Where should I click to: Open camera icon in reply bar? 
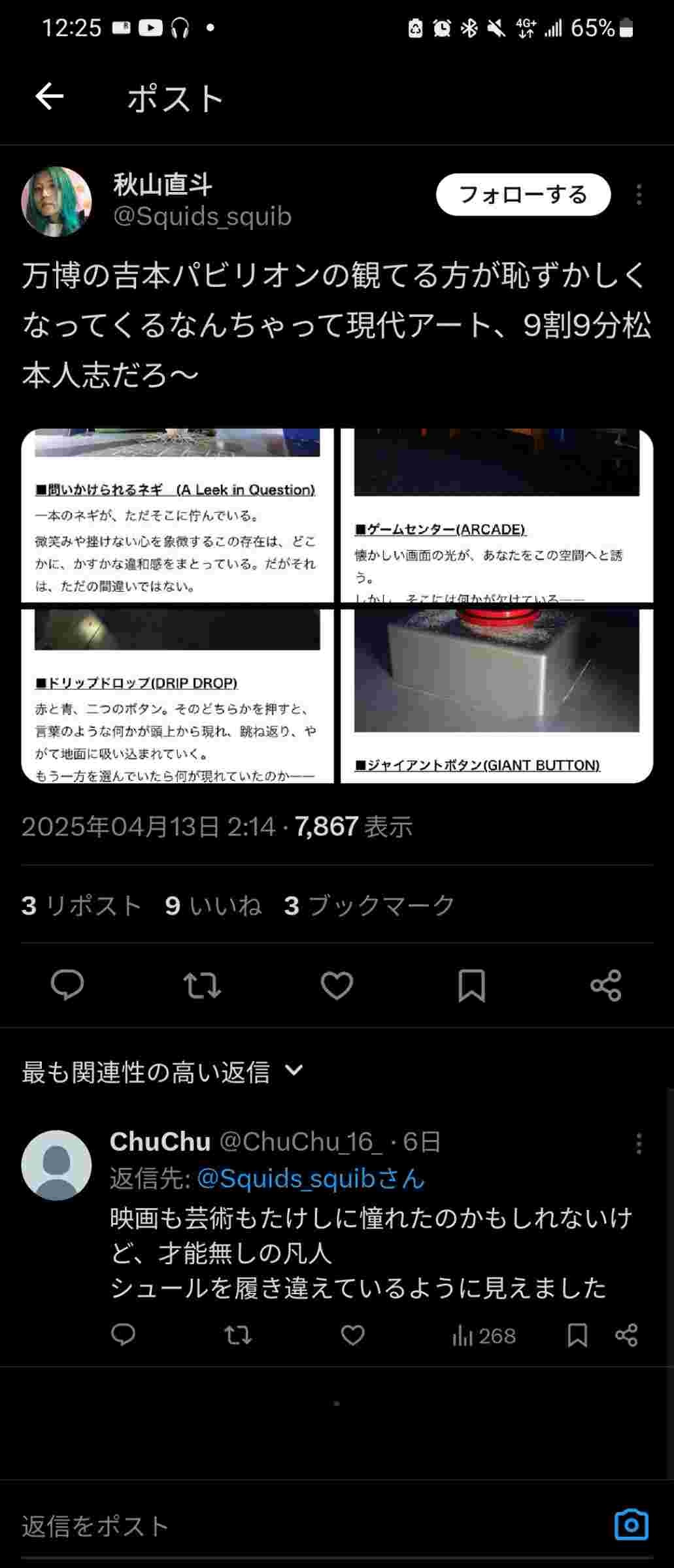[631, 1526]
